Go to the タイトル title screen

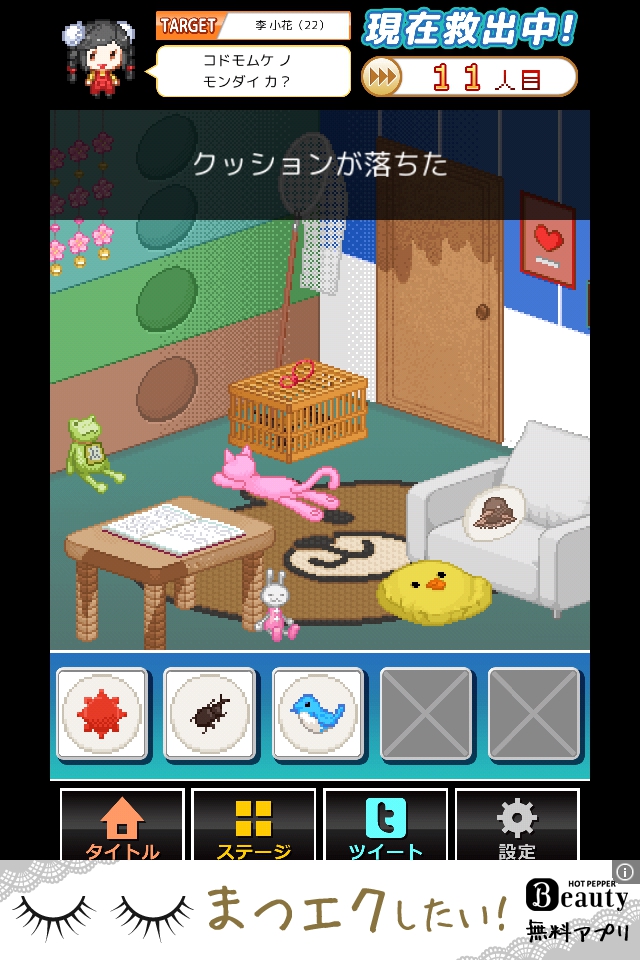[x=122, y=827]
